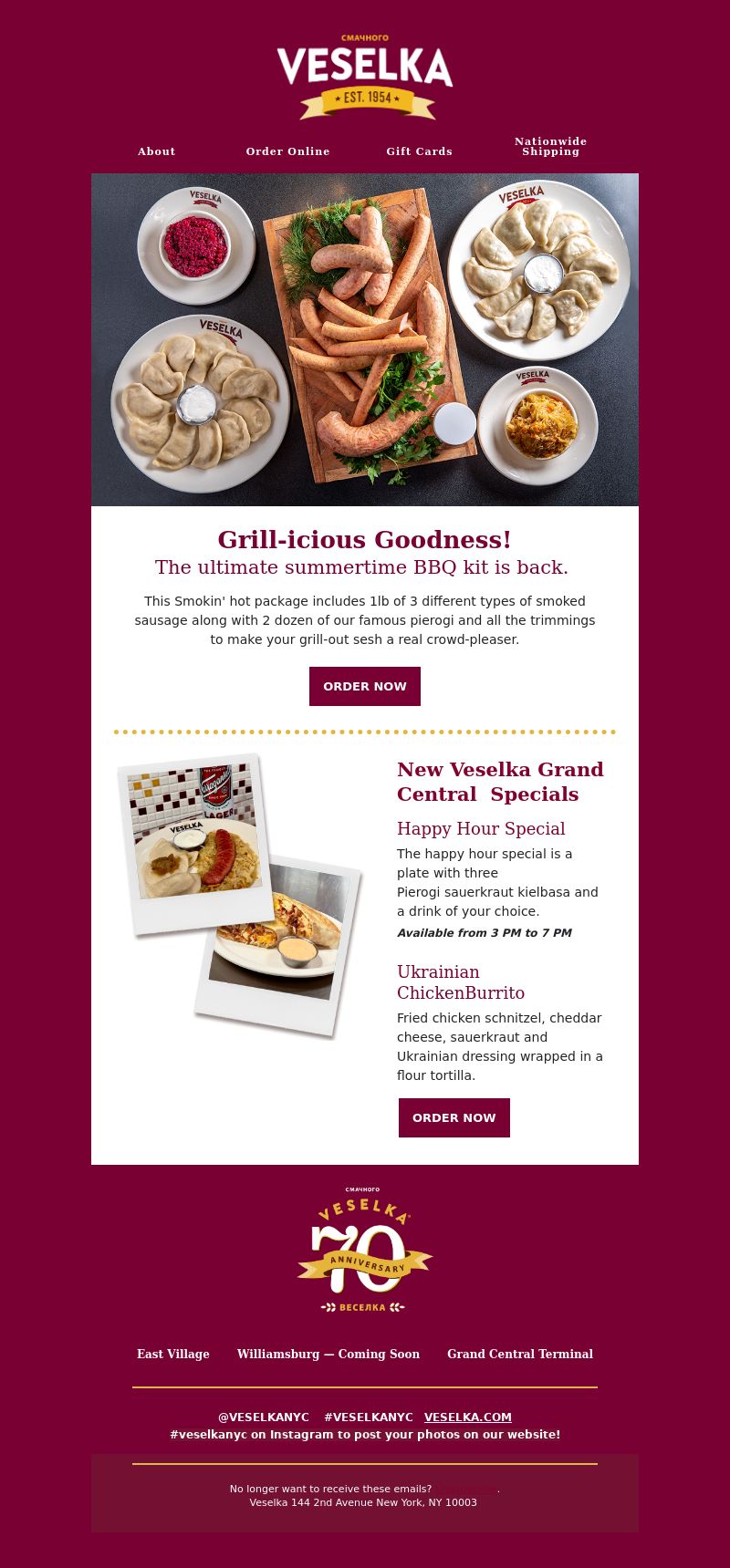This screenshot has width=730, height=1568.
Task: Go to Order Online
Action: [287, 151]
